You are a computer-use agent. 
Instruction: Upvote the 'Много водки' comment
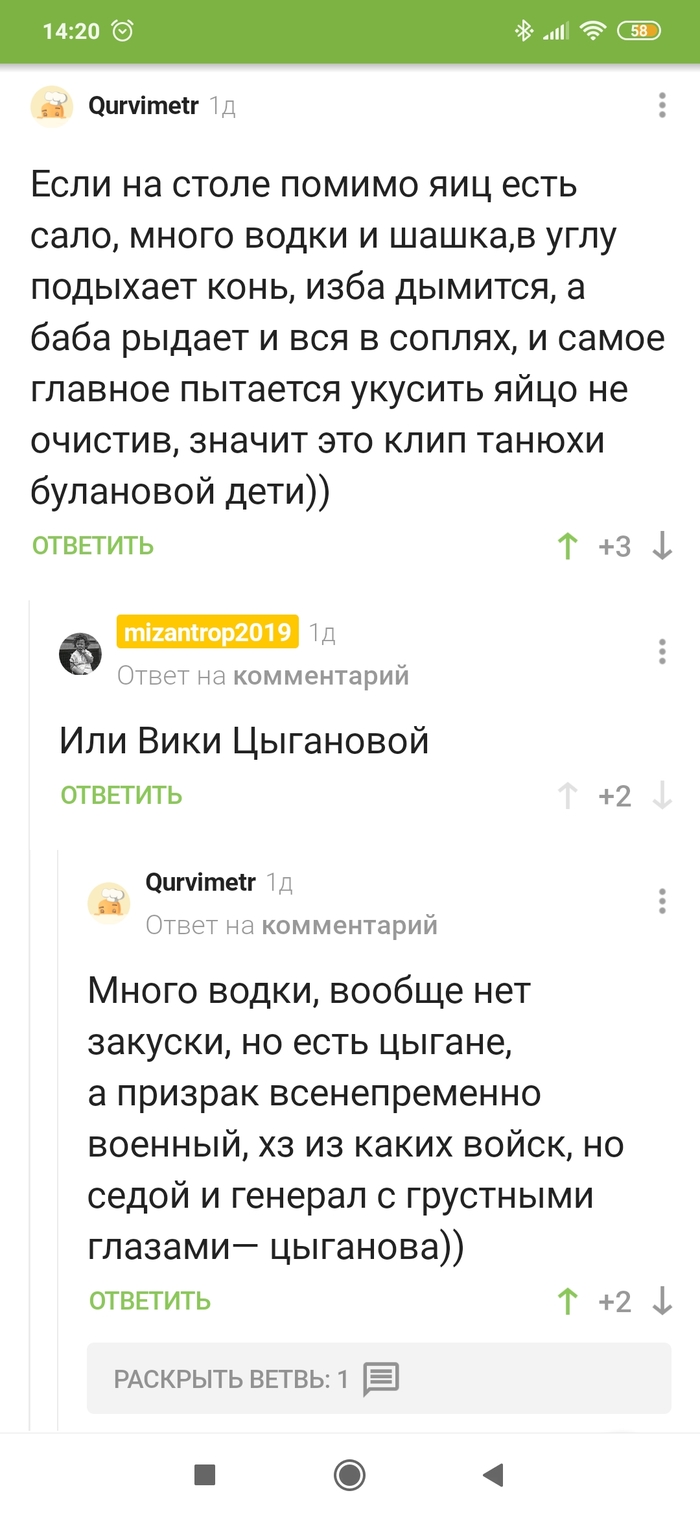point(567,1301)
